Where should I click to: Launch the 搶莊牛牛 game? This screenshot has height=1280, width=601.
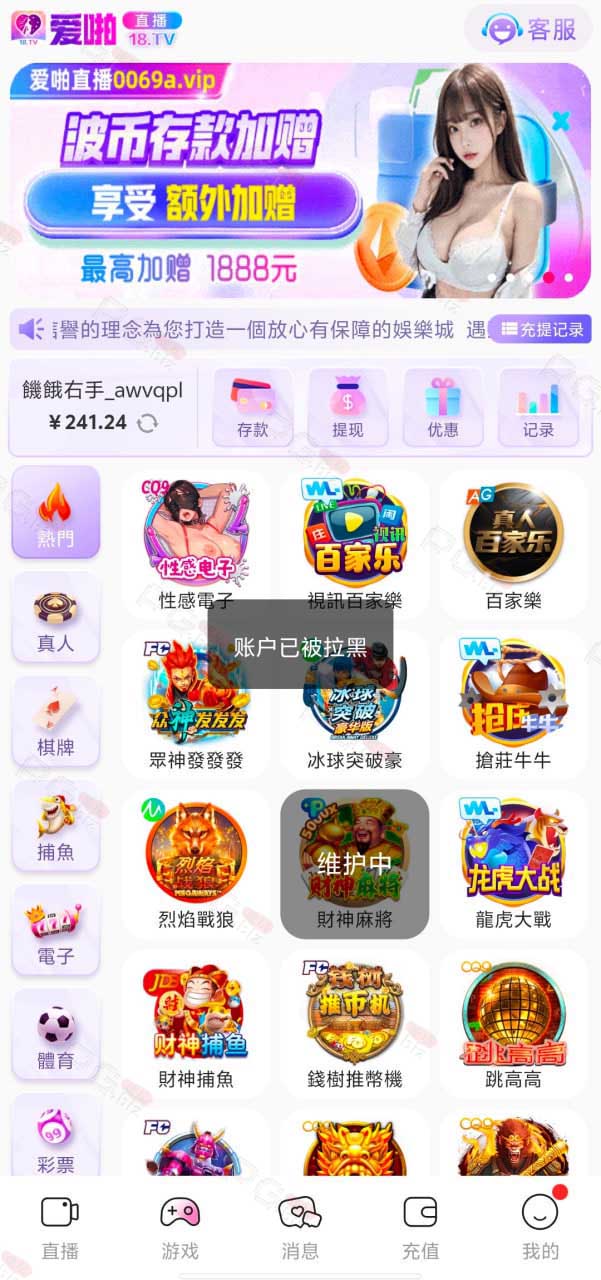pos(513,705)
